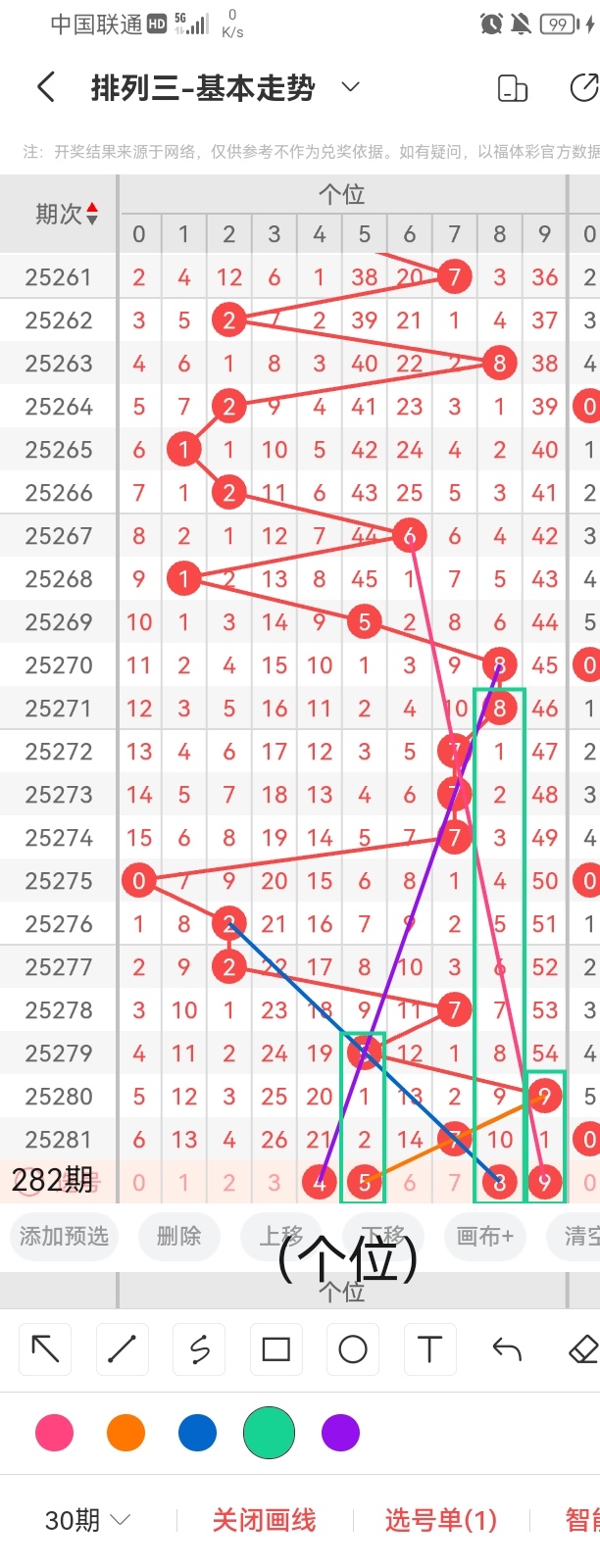Tap the share icon in the header
600x1568 pixels.
coord(583,88)
